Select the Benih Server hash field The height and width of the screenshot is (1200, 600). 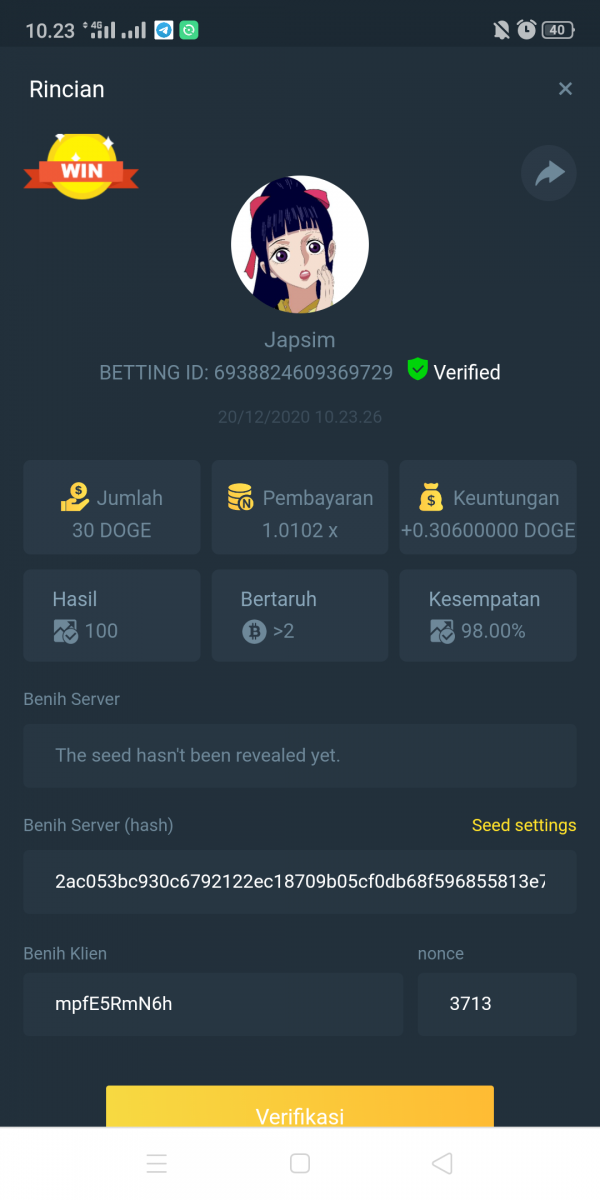[300, 882]
